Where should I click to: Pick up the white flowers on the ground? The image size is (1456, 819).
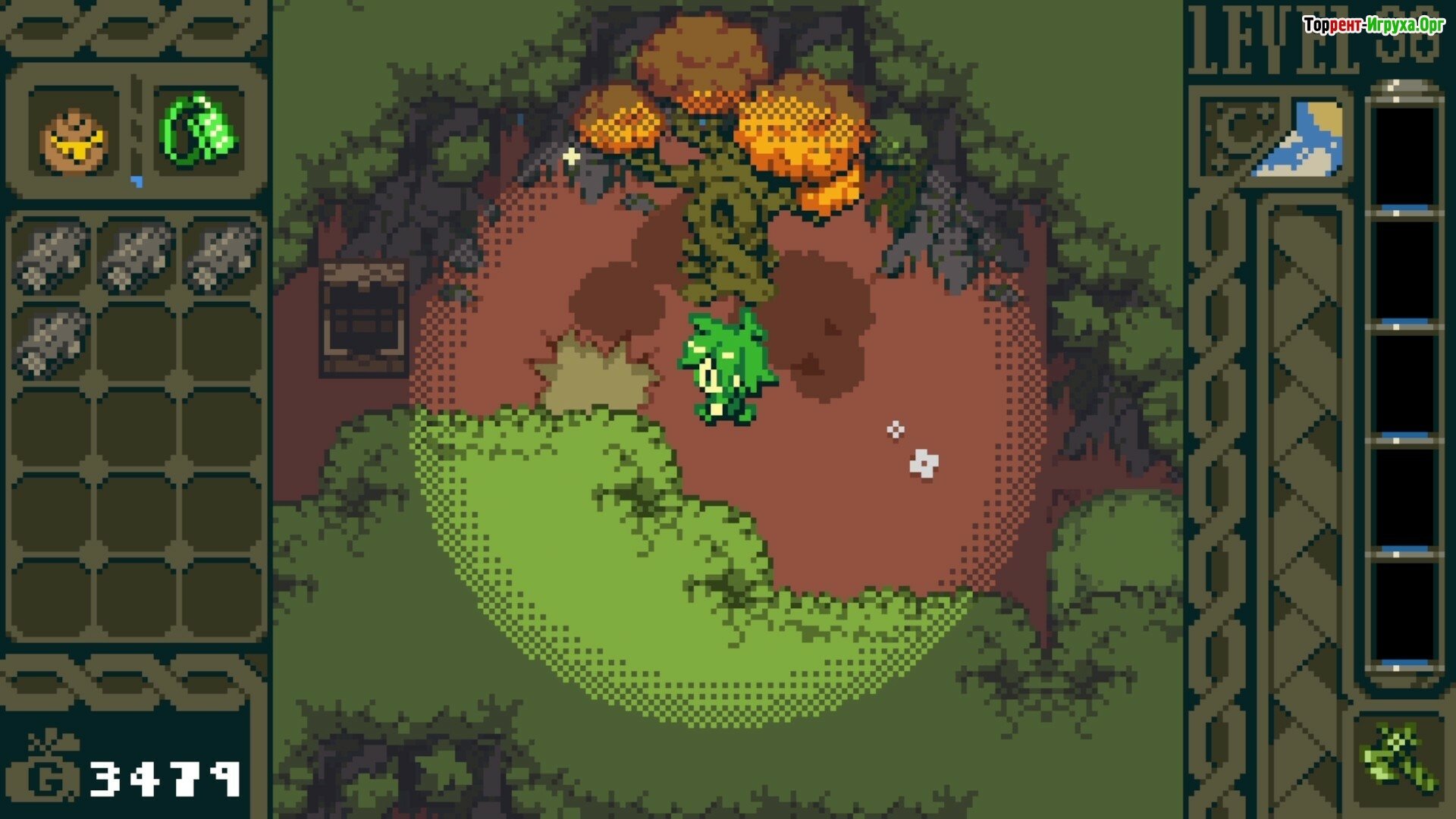922,462
